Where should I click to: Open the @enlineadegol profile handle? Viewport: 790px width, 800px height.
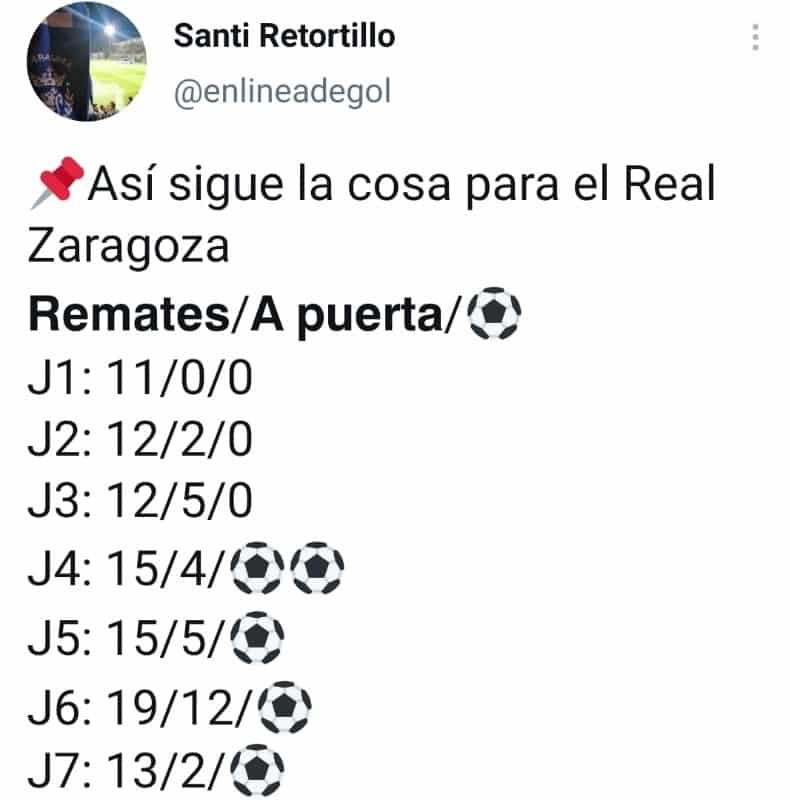coord(282,91)
